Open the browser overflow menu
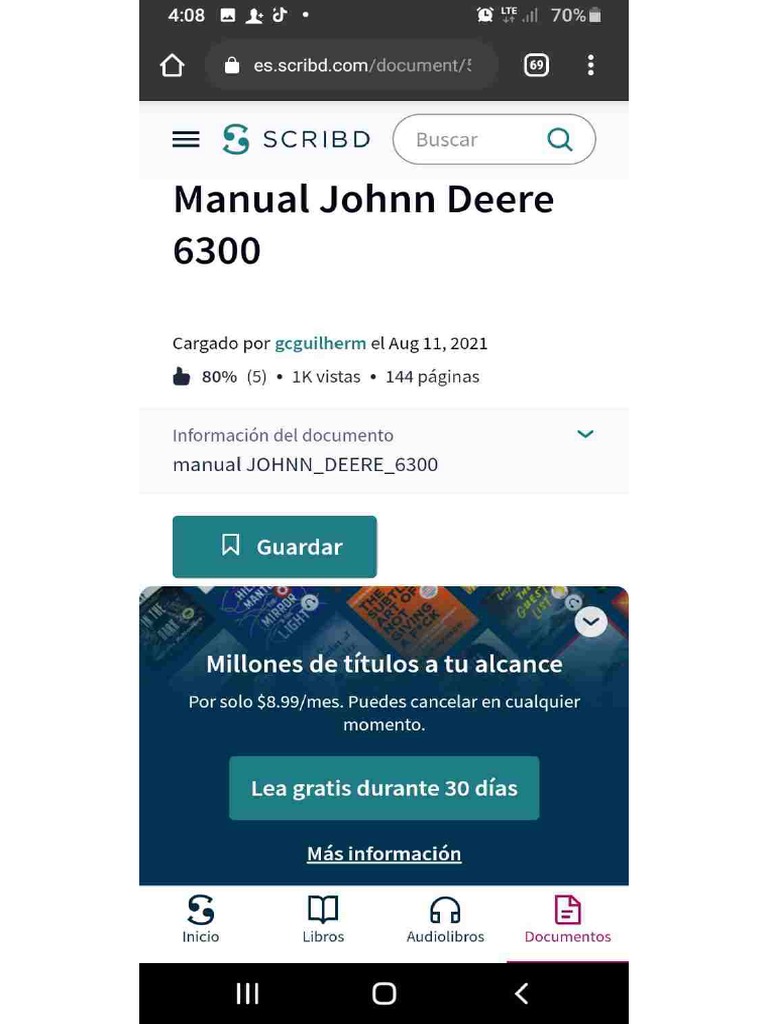Viewport: 768px width, 1024px height. [x=590, y=65]
